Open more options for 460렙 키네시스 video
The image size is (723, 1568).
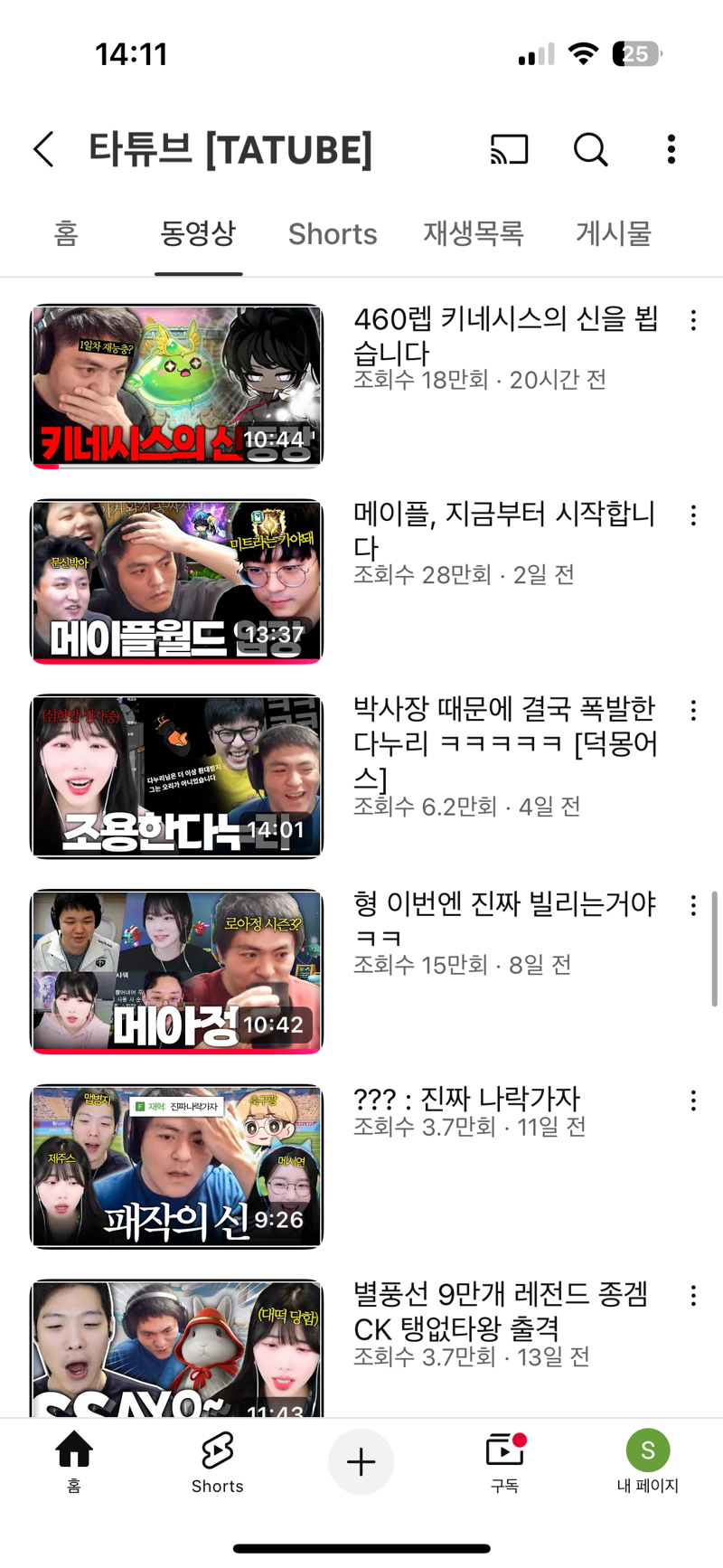point(693,320)
